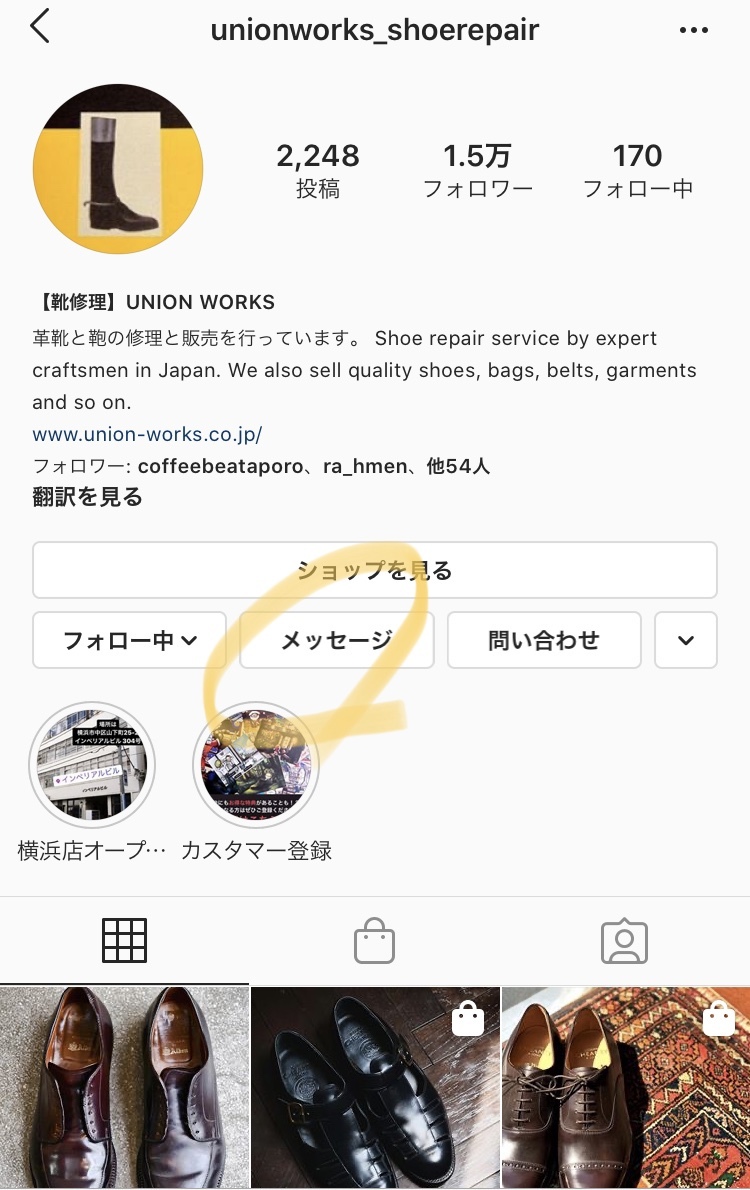Expand suggested accounts with the chevron button
The width and height of the screenshot is (750, 1190).
pos(686,640)
